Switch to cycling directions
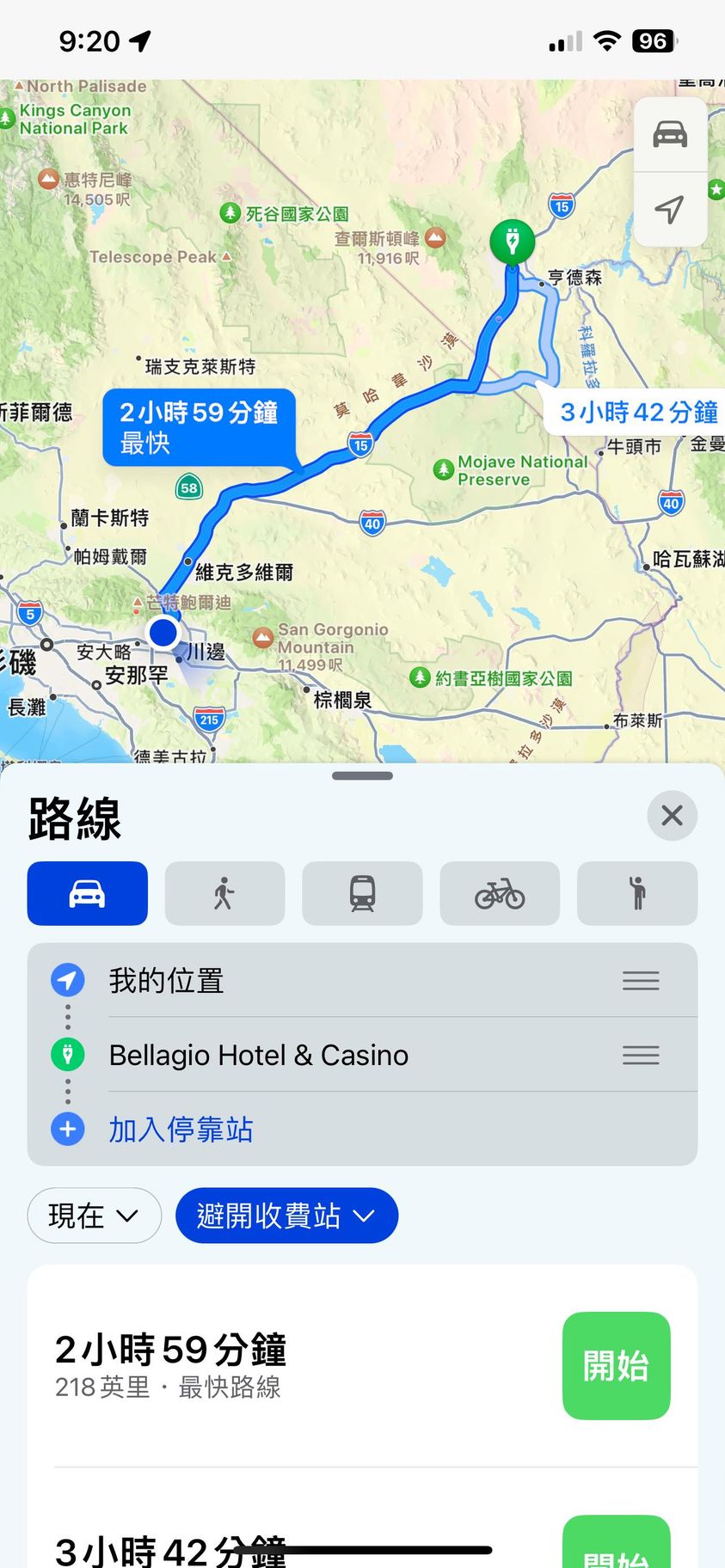Viewport: 725px width, 1568px height. pyautogui.click(x=500, y=893)
